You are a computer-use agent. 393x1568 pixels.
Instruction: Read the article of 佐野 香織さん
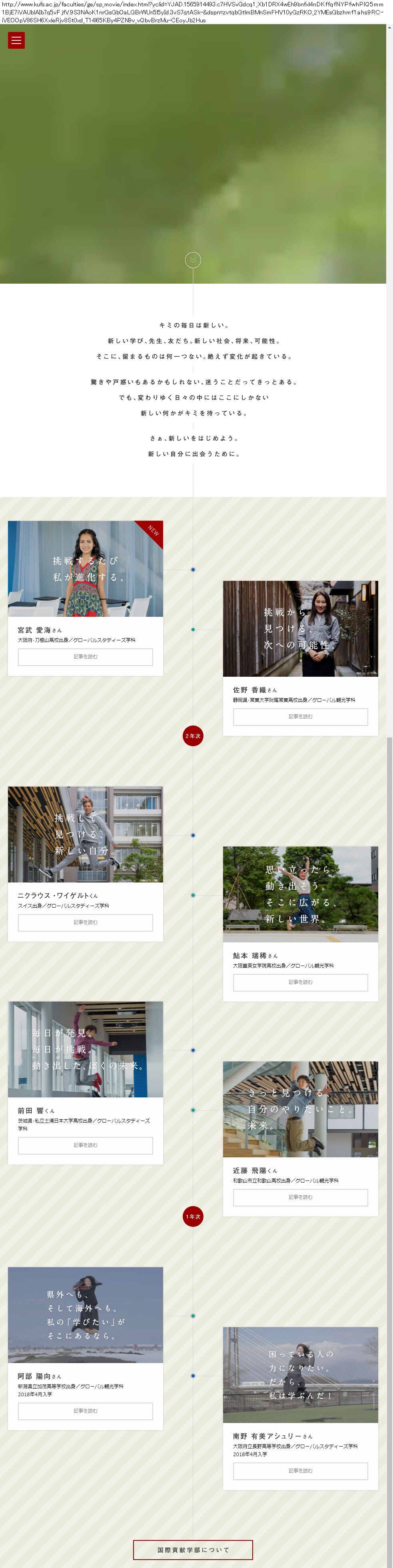point(300,716)
